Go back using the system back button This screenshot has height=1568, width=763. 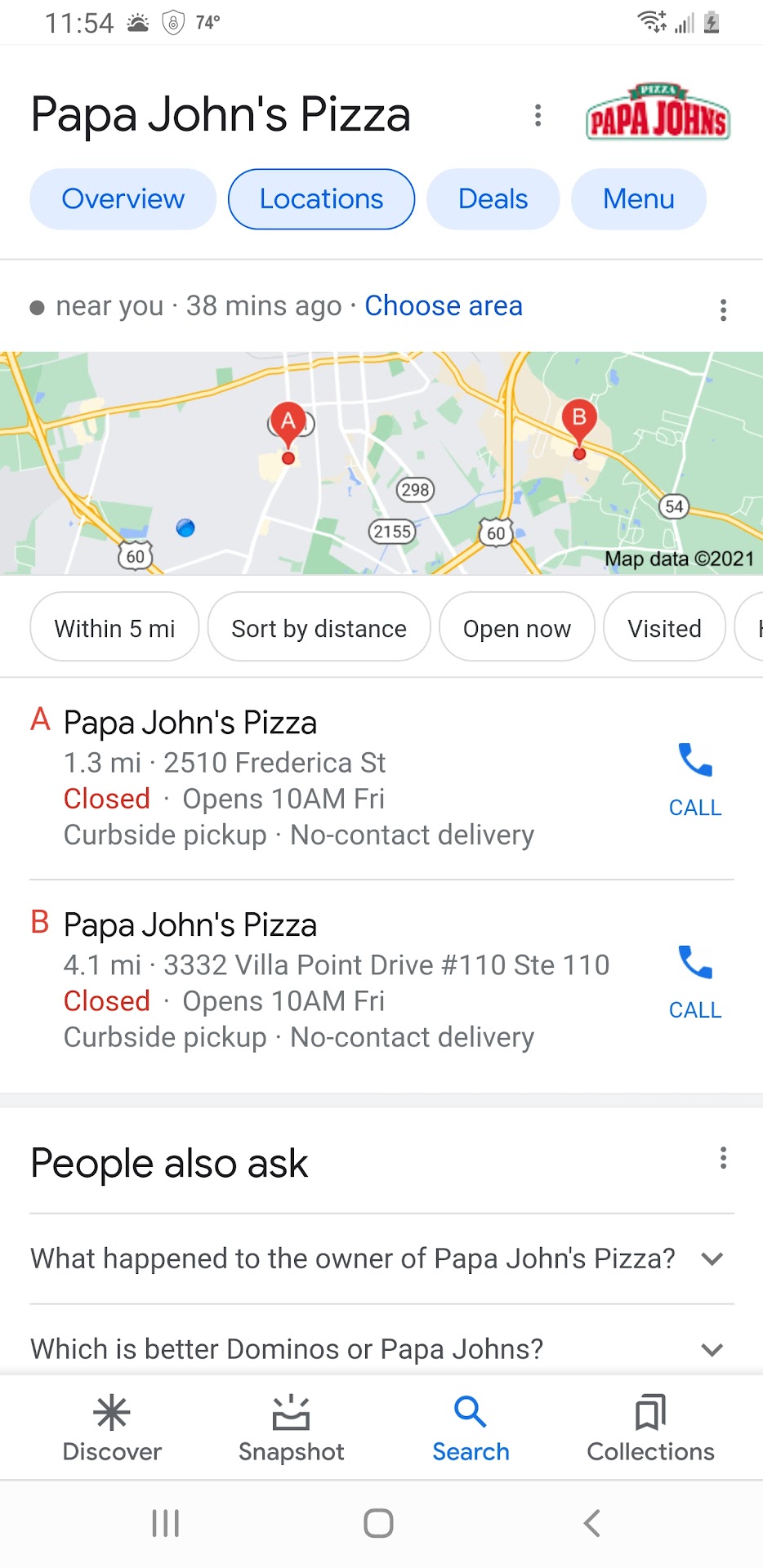(x=592, y=1523)
